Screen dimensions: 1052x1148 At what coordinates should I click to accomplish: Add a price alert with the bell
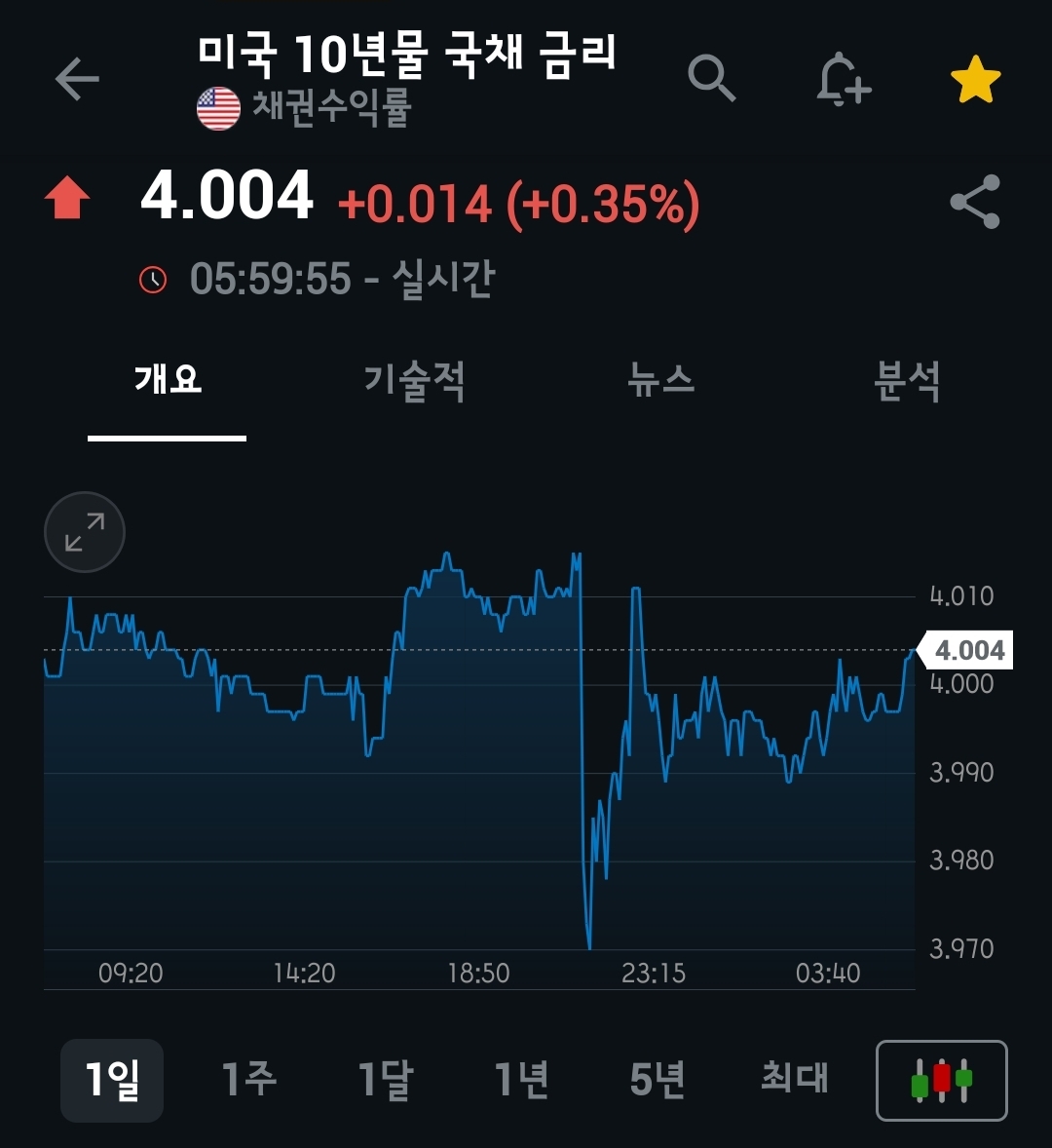pos(843,79)
